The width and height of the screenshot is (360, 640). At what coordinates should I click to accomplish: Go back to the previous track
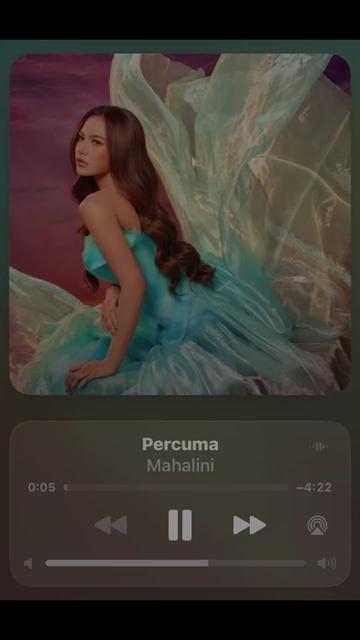click(x=111, y=525)
